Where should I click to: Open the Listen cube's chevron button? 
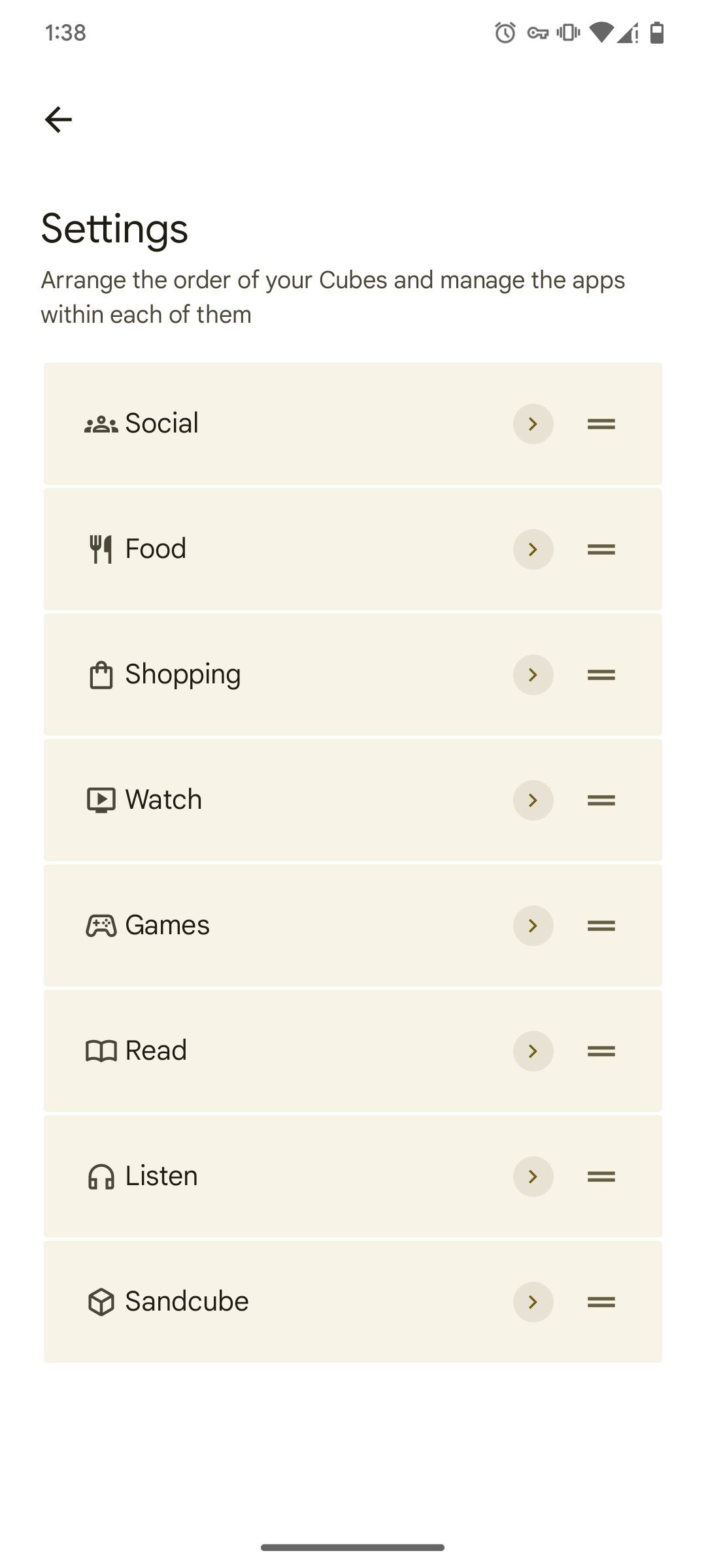[533, 1177]
